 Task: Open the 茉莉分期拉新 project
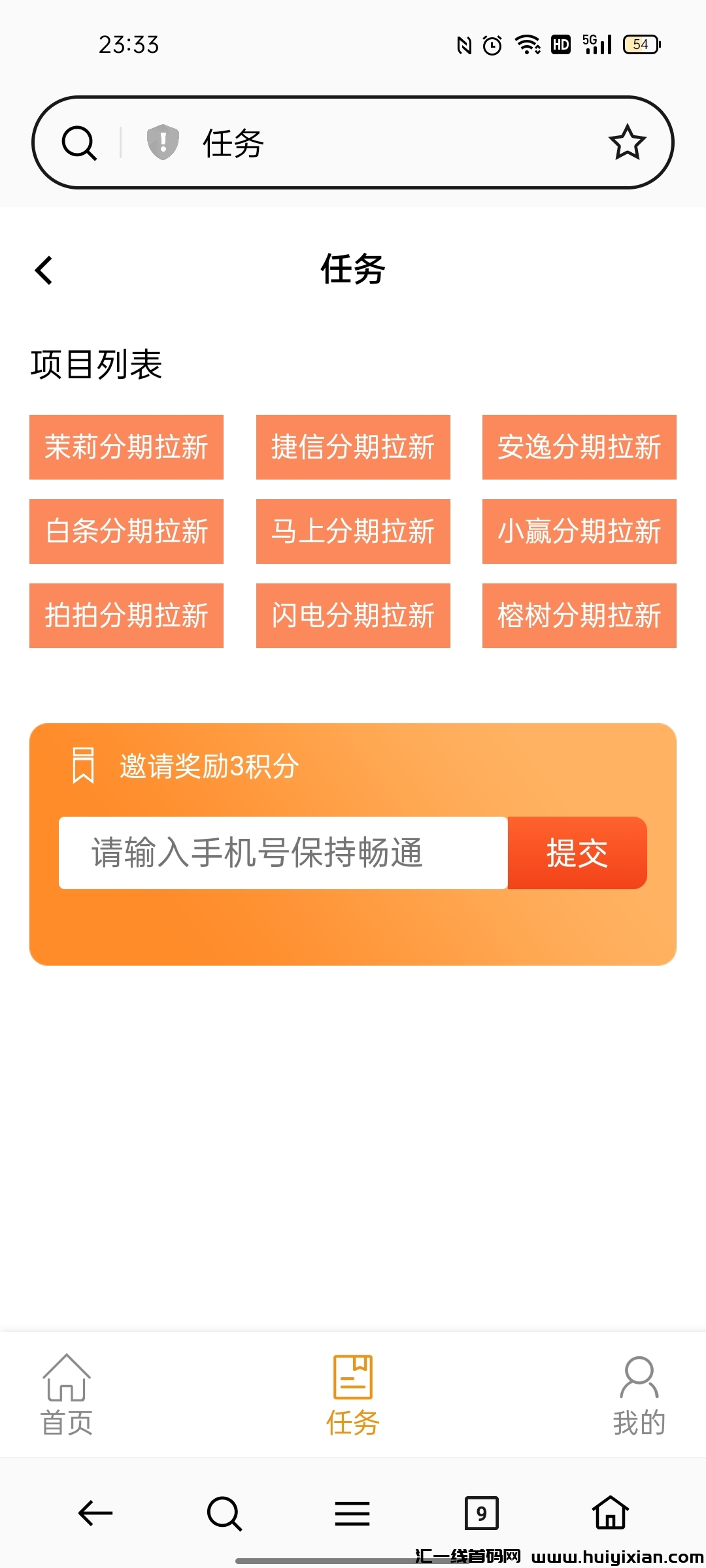pyautogui.click(x=126, y=447)
